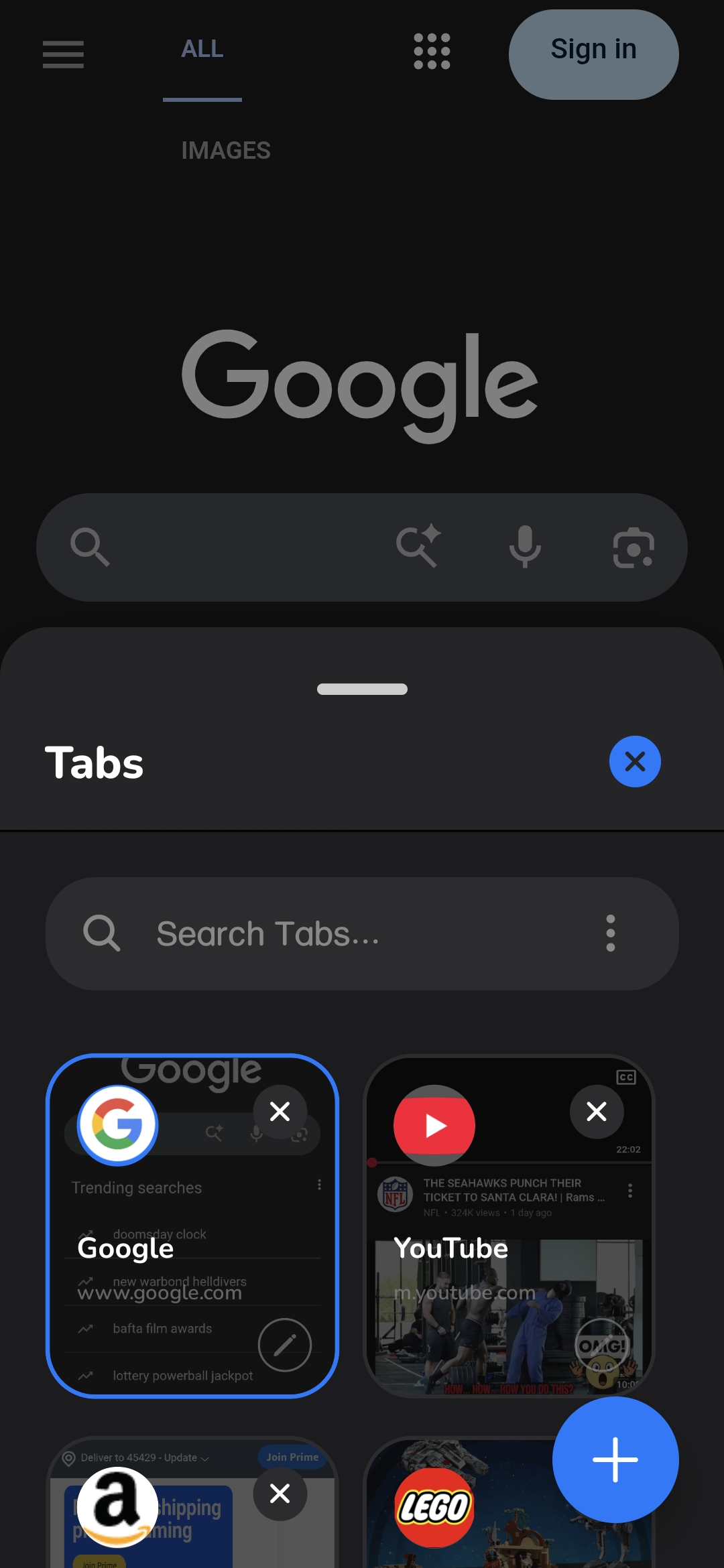The height and width of the screenshot is (1568, 724).
Task: Open a new tab with the plus button
Action: point(615,1459)
